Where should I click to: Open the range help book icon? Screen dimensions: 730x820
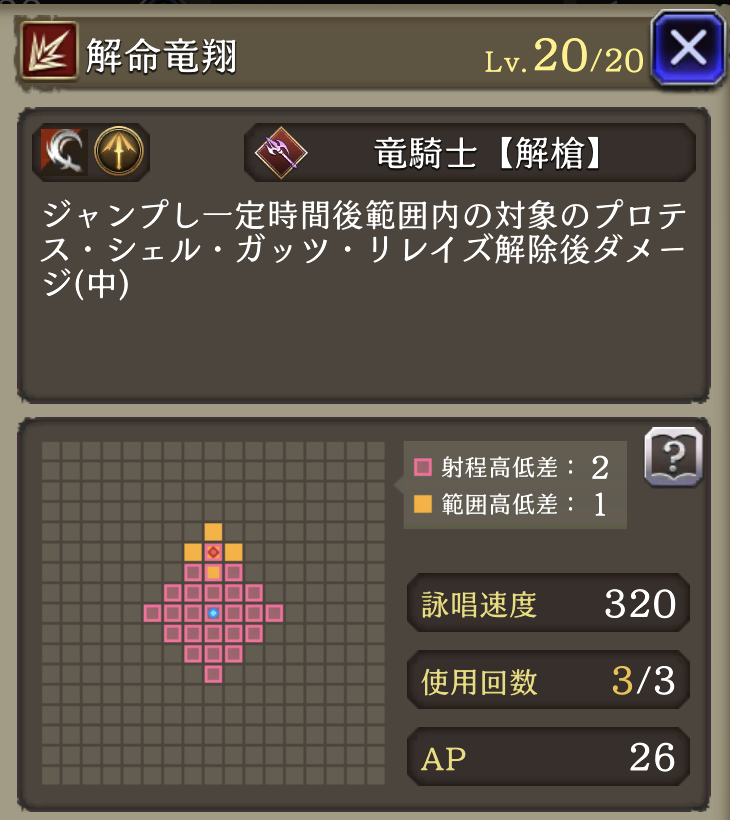(673, 458)
